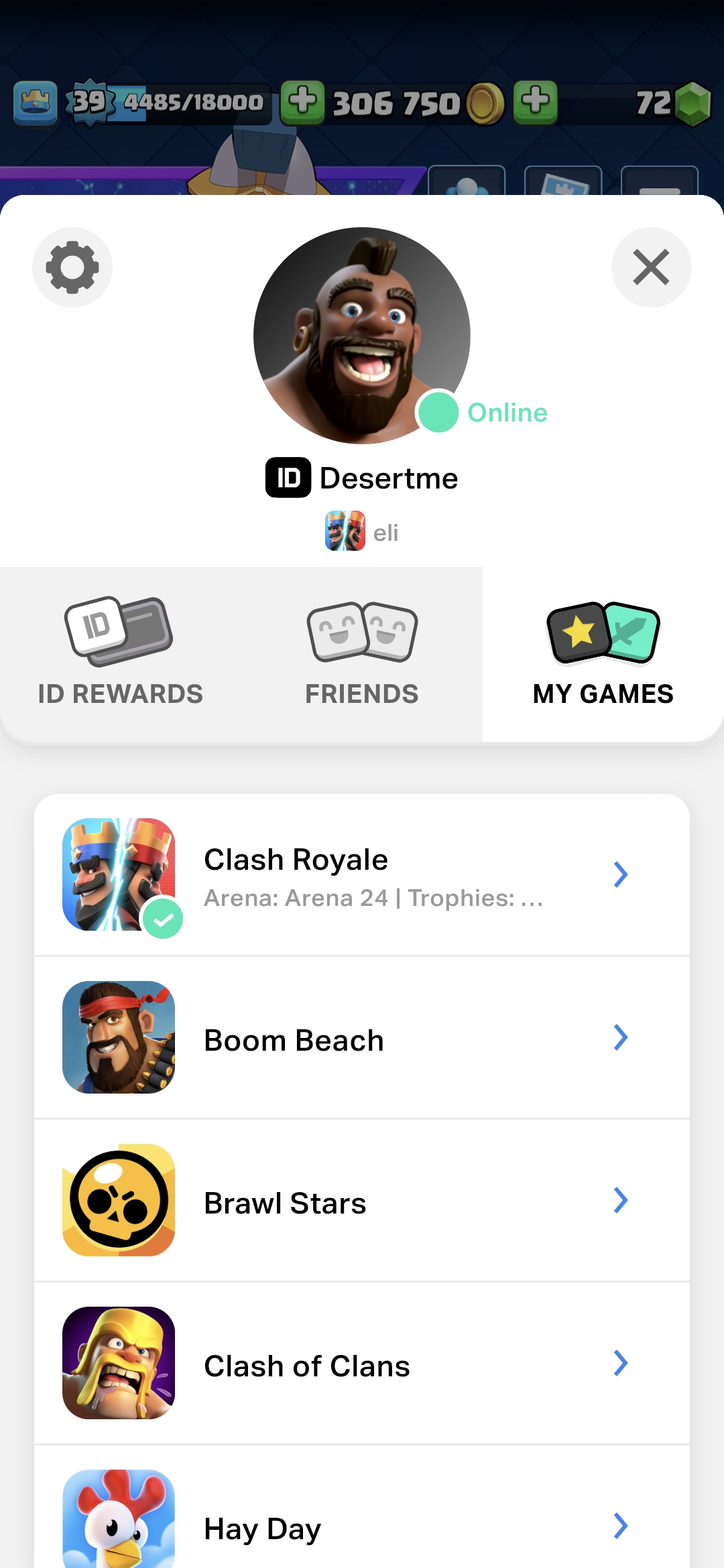Close the Supercell ID panel

(651, 267)
